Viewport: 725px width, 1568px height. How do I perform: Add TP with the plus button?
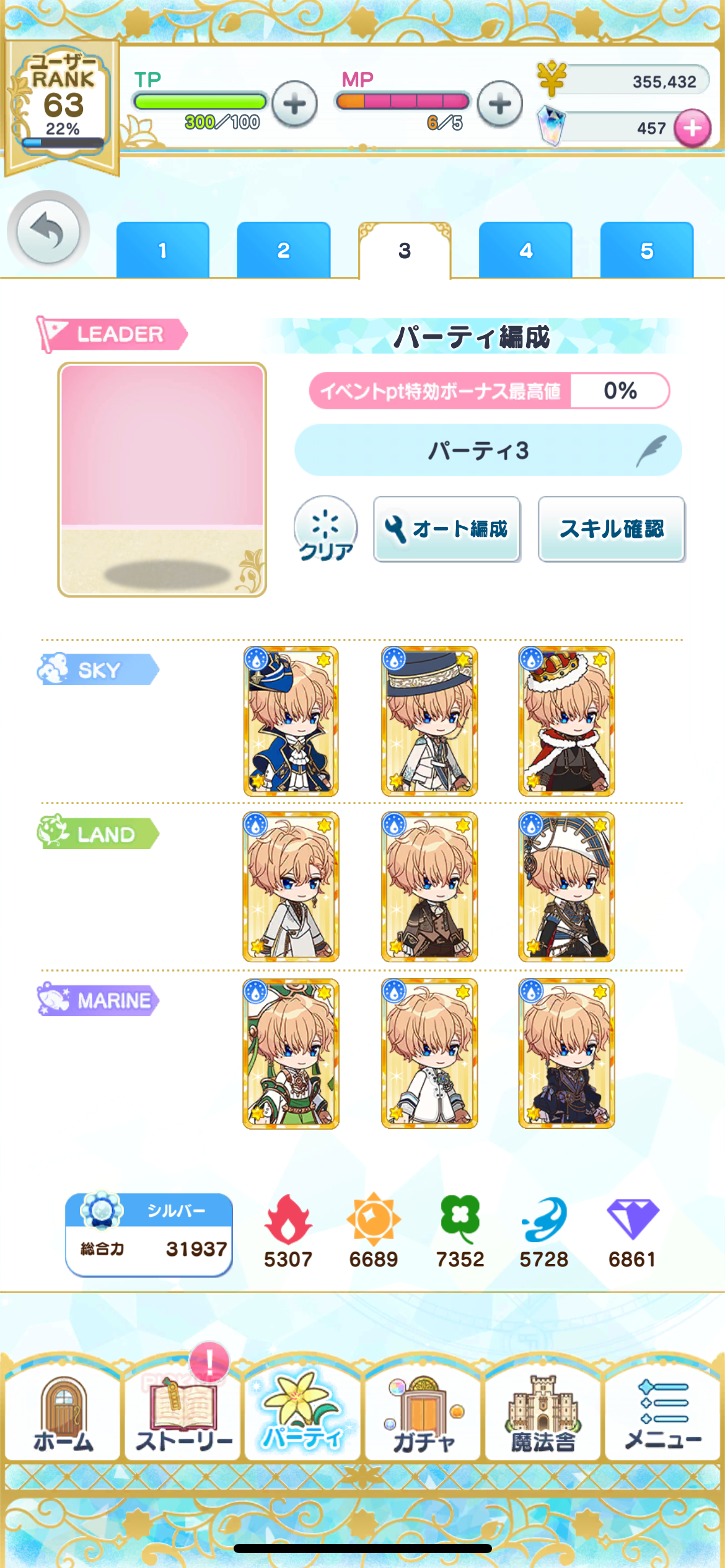coord(294,103)
